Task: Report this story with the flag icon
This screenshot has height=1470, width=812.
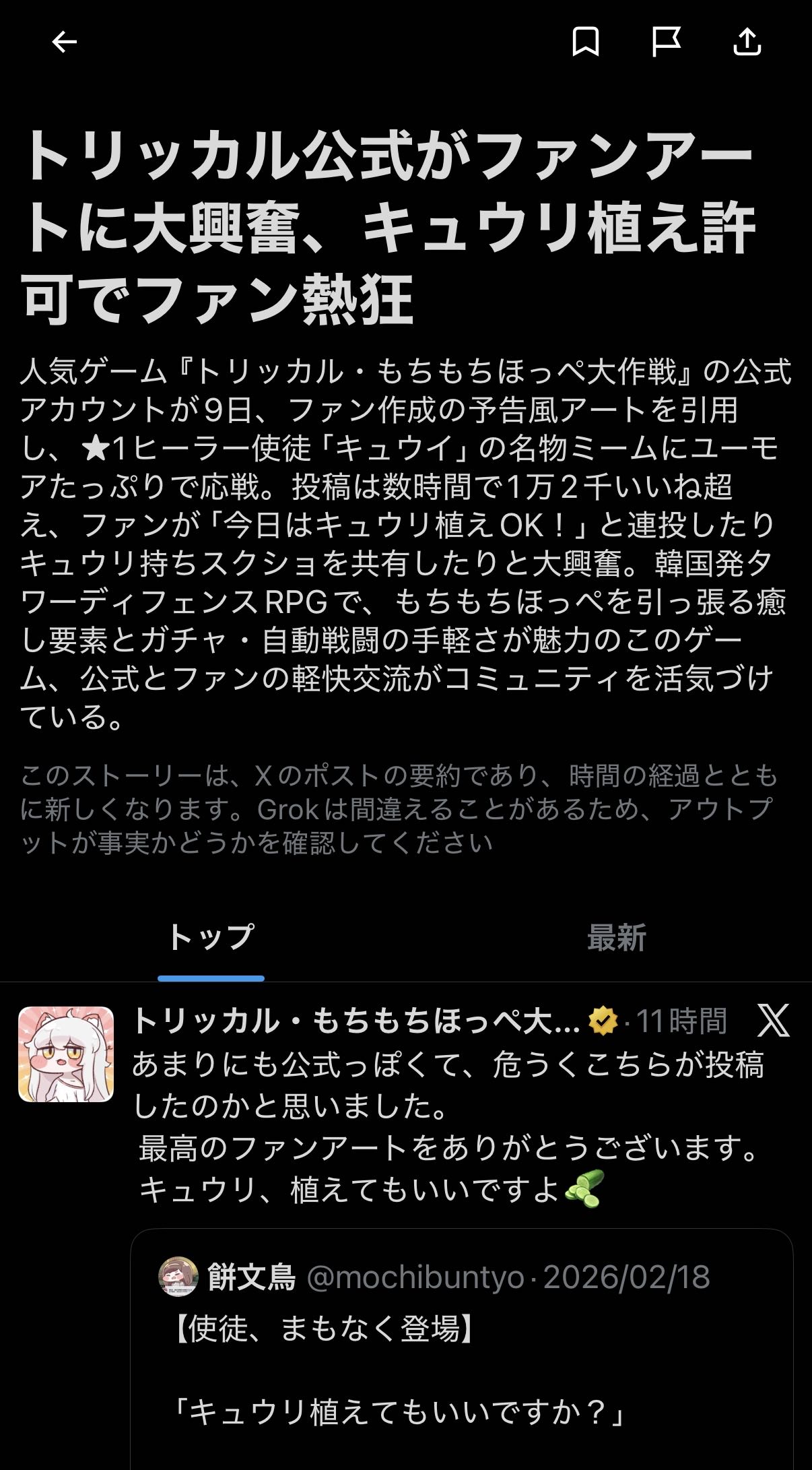Action: (666, 42)
